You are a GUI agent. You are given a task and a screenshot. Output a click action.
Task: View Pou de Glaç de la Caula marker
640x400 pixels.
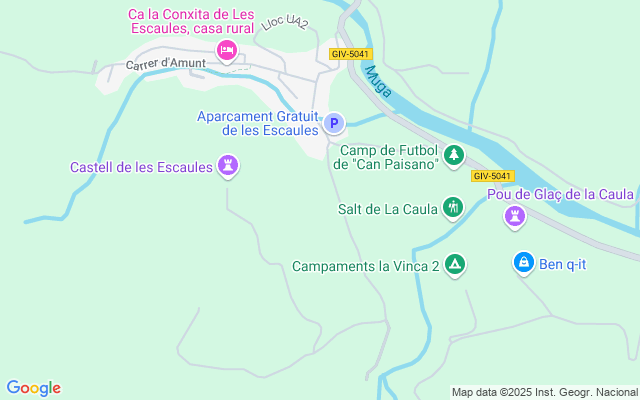515,215
